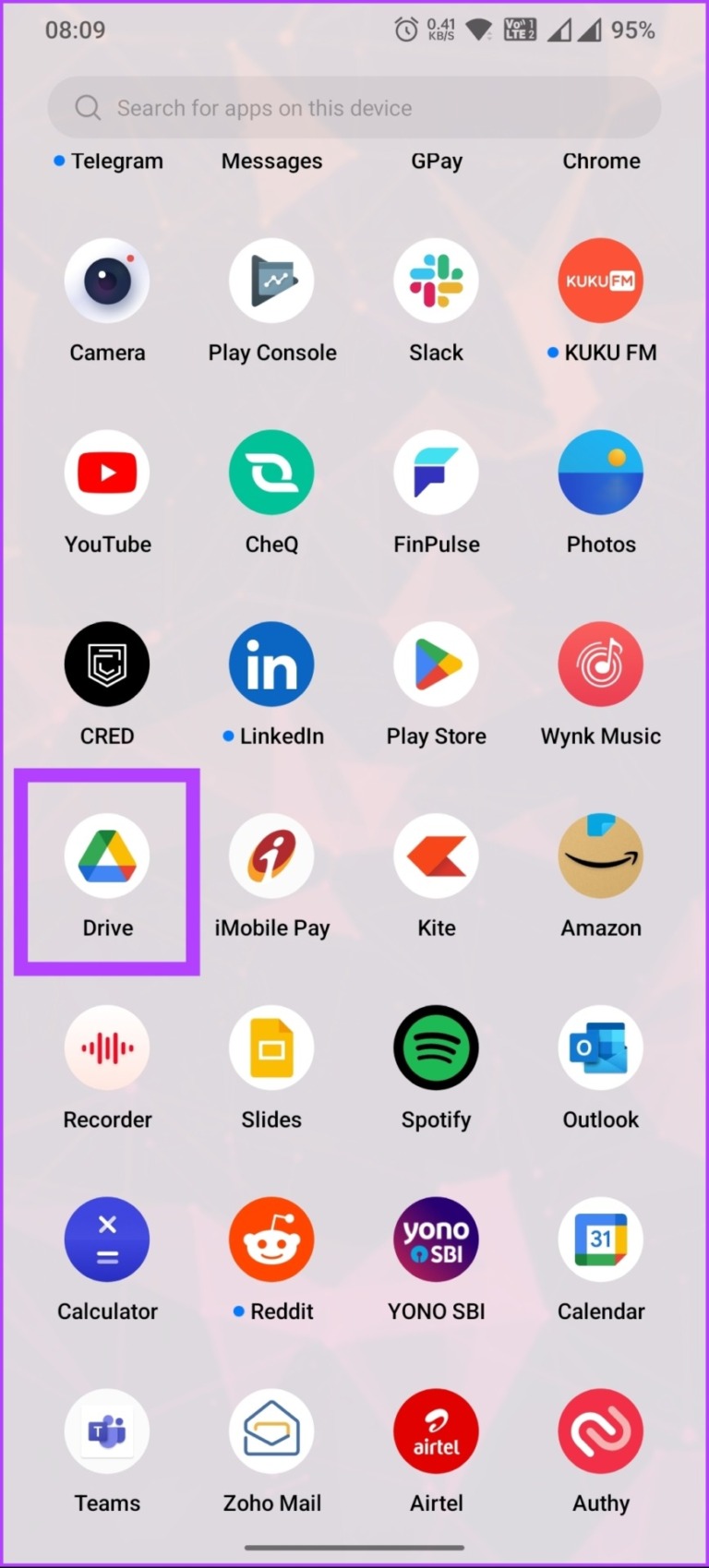Open Reddit with unread notification dot
This screenshot has width=709, height=1568.
[x=271, y=1239]
